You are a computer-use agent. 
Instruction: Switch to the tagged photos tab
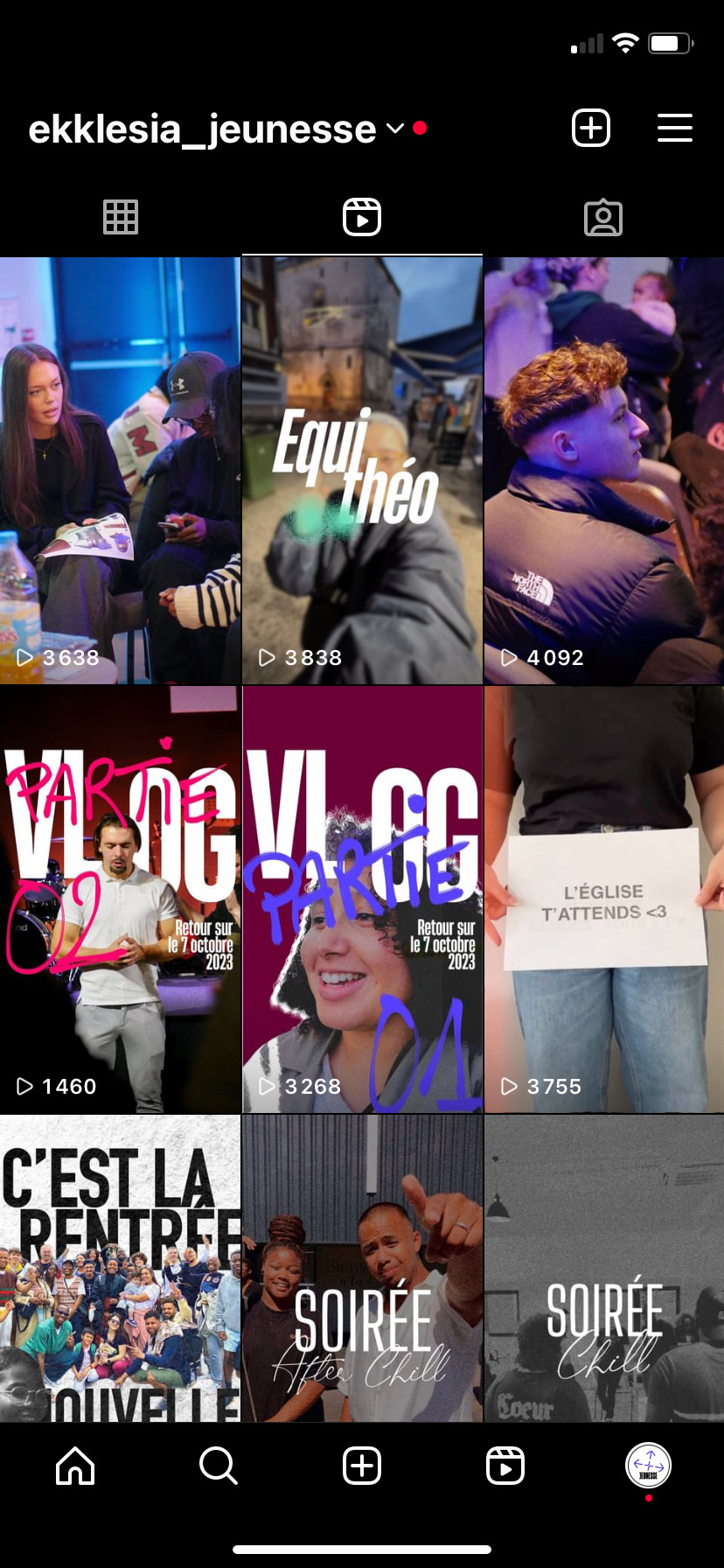[x=603, y=217]
